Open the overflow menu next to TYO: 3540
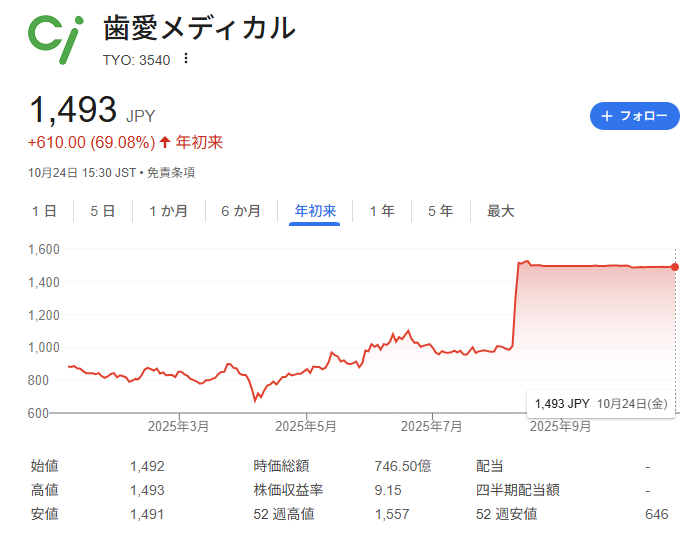The height and width of the screenshot is (540, 696). pyautogui.click(x=185, y=59)
